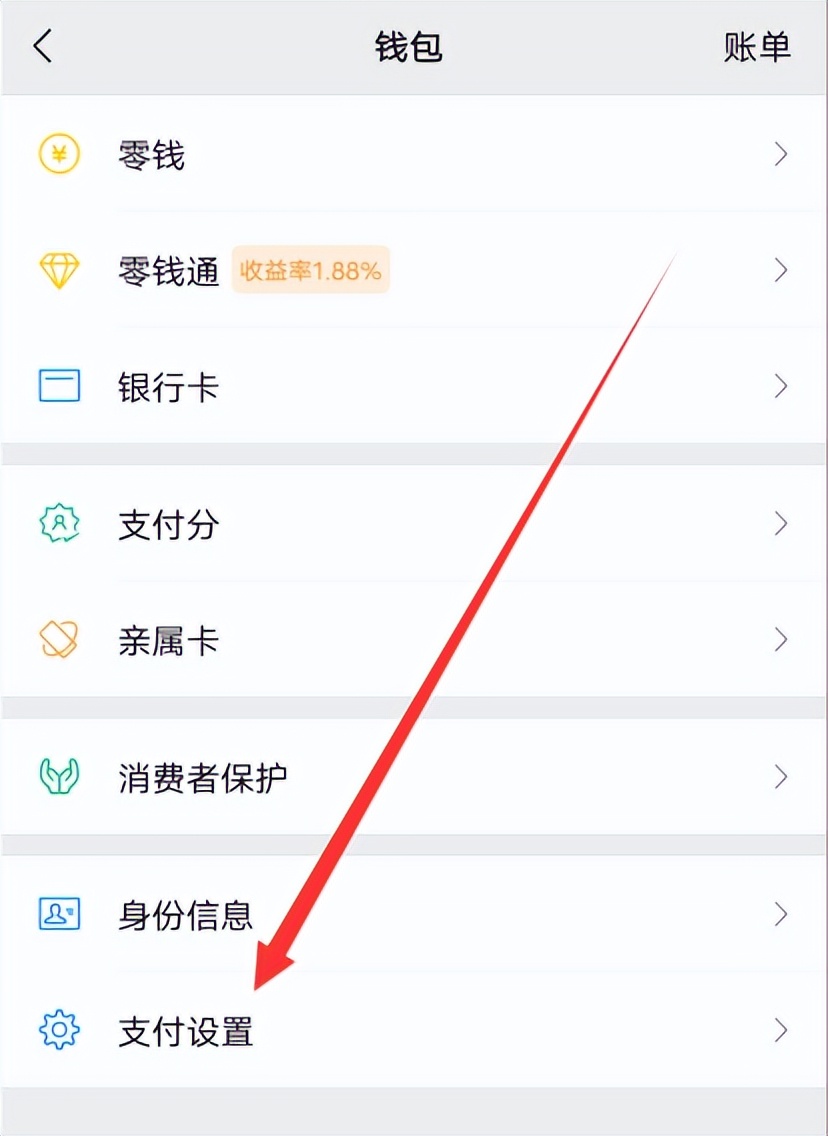828x1136 pixels.
Task: Open 账单 in the top right corner
Action: pos(757,46)
